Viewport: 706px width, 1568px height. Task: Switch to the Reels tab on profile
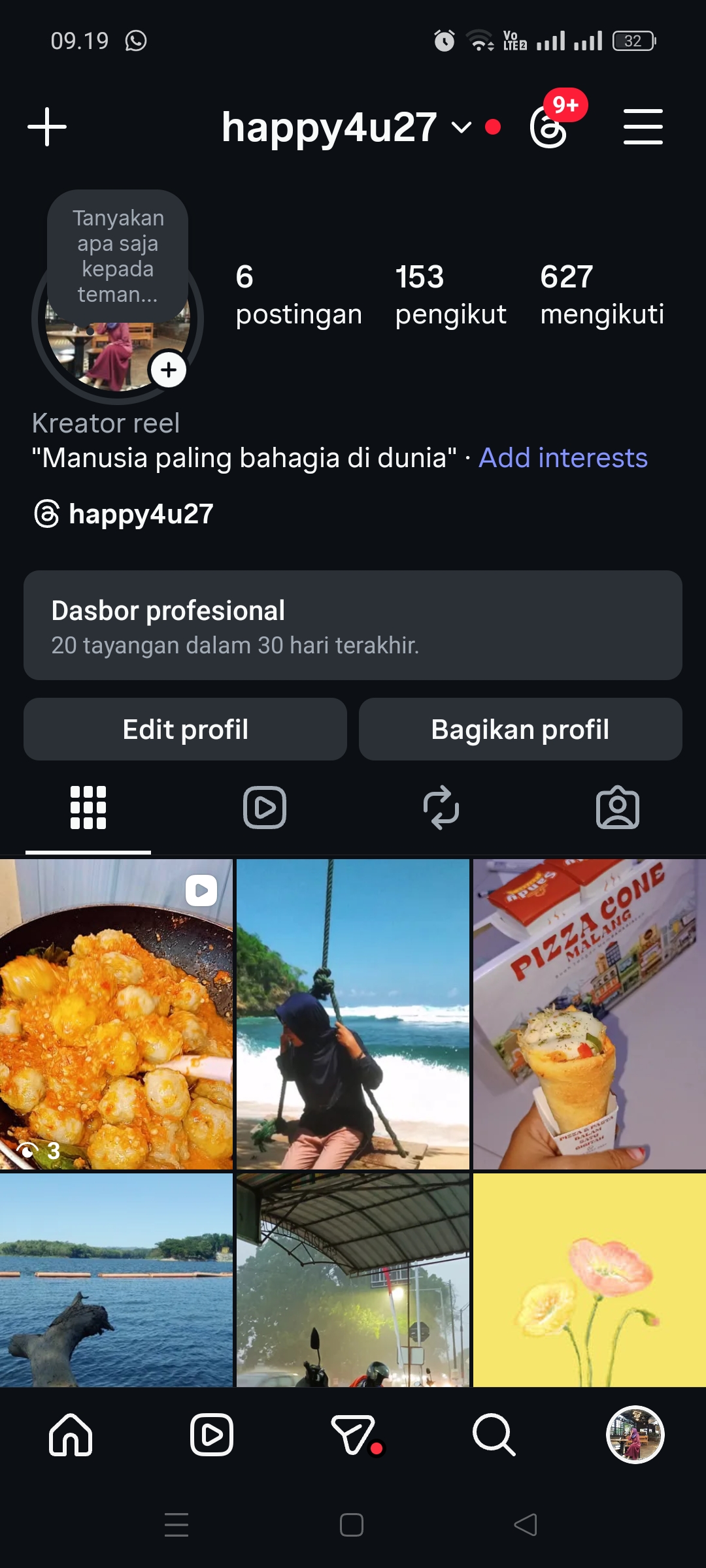(x=265, y=808)
